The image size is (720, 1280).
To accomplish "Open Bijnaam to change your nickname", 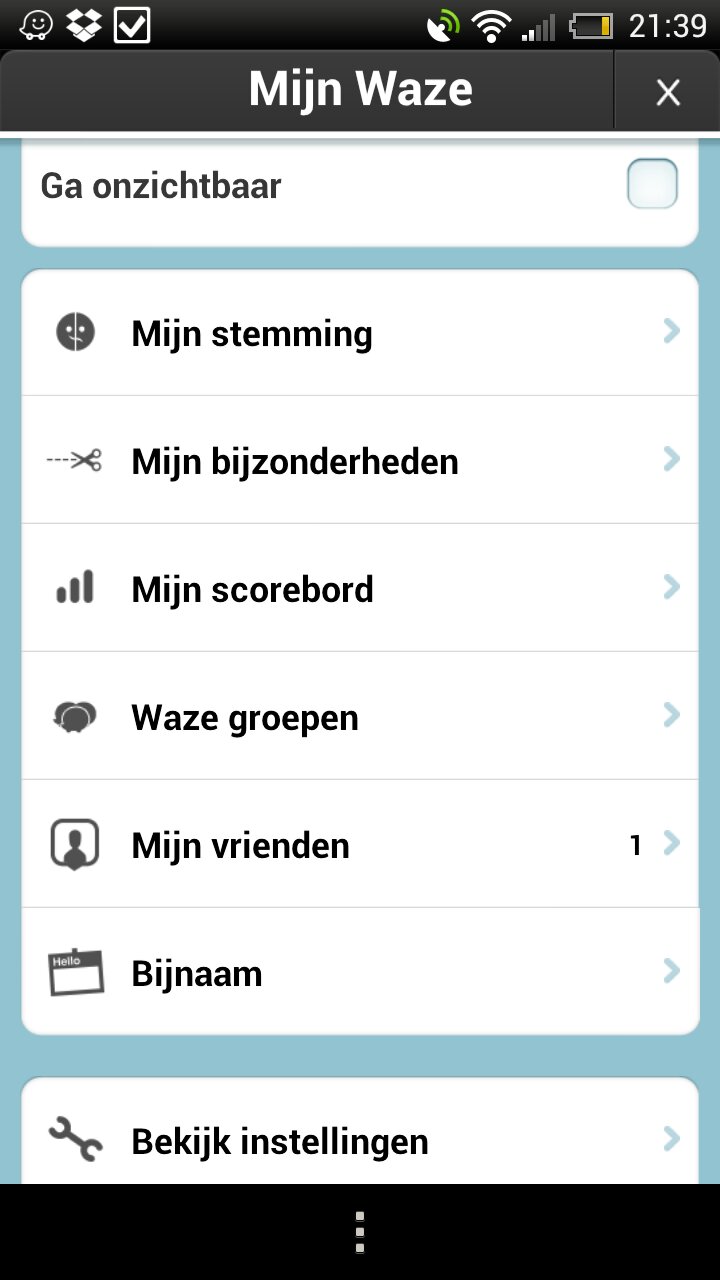I will click(360, 970).
